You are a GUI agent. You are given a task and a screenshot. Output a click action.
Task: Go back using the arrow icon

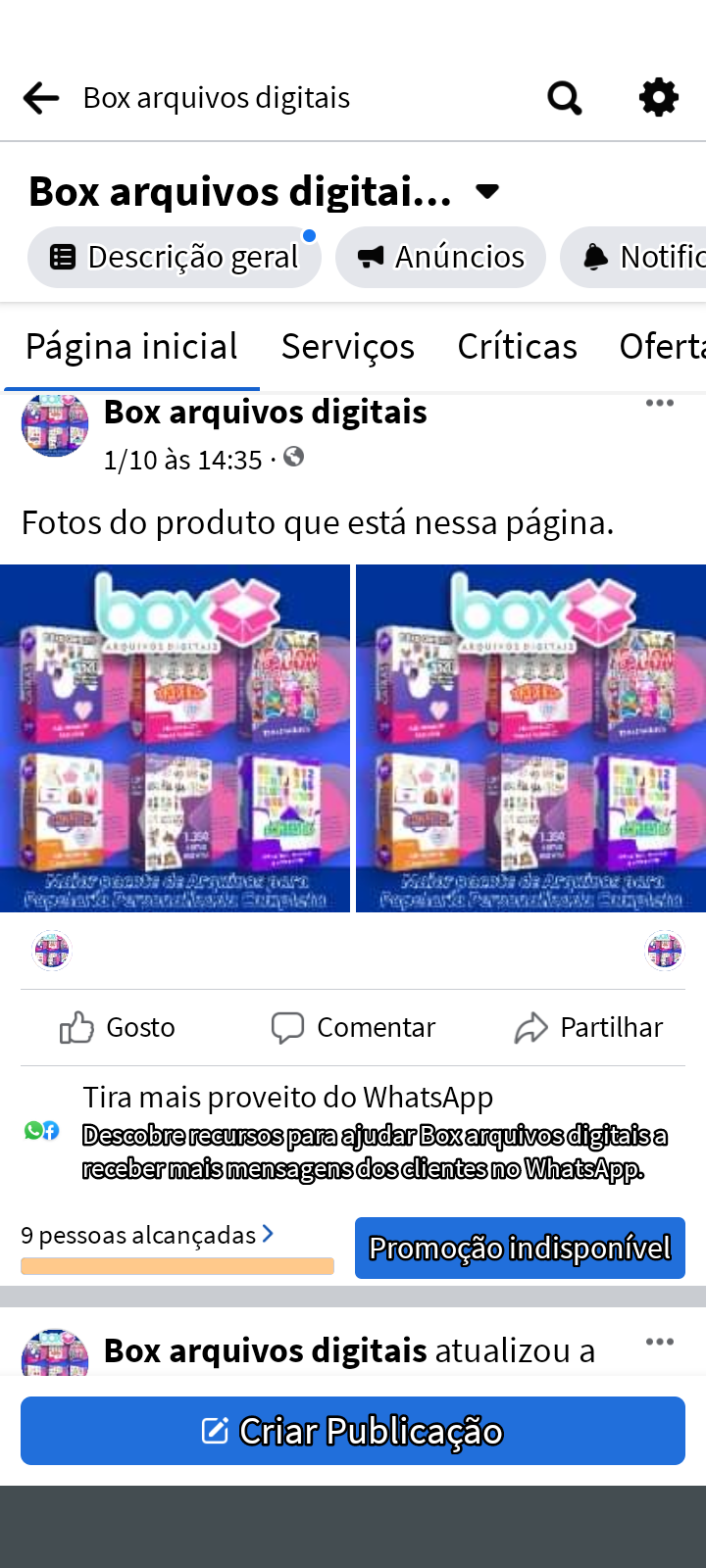click(x=41, y=98)
